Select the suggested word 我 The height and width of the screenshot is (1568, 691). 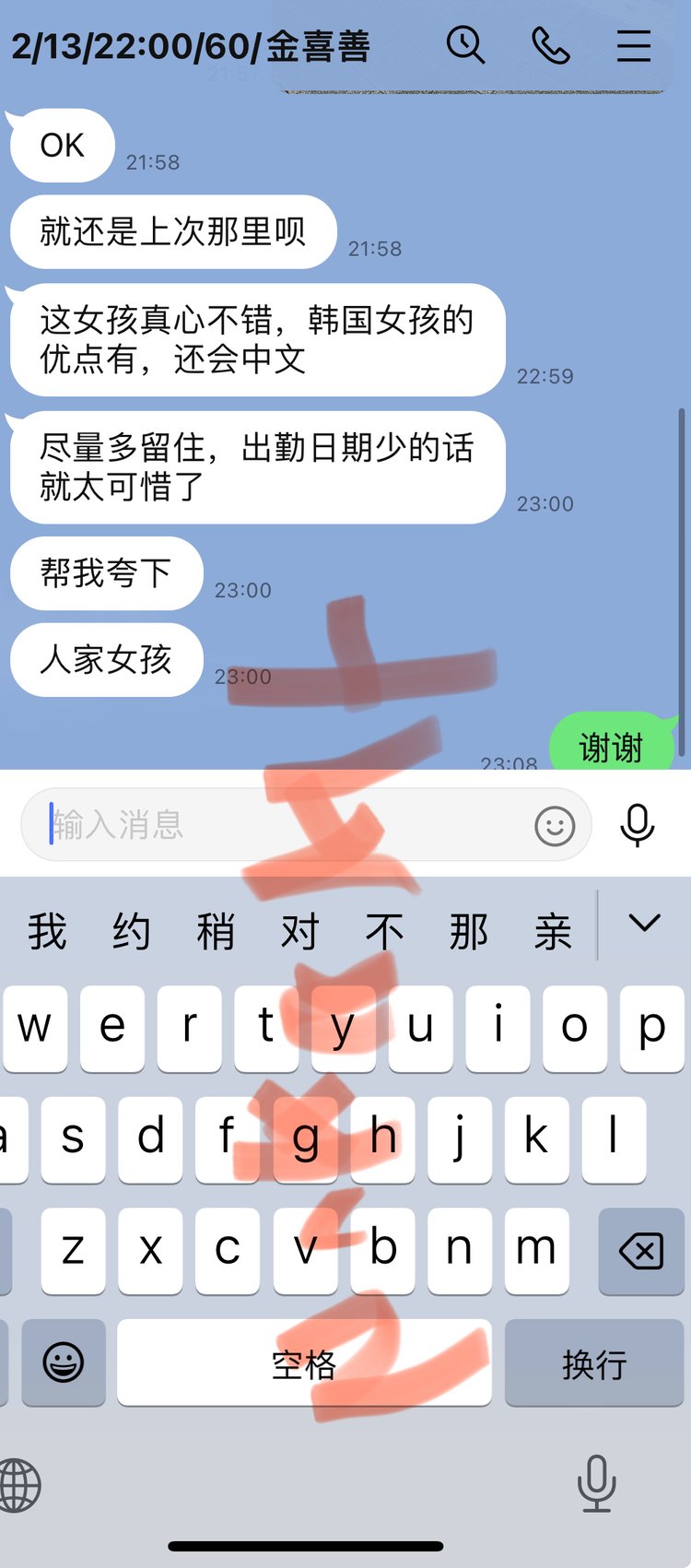pyautogui.click(x=47, y=931)
